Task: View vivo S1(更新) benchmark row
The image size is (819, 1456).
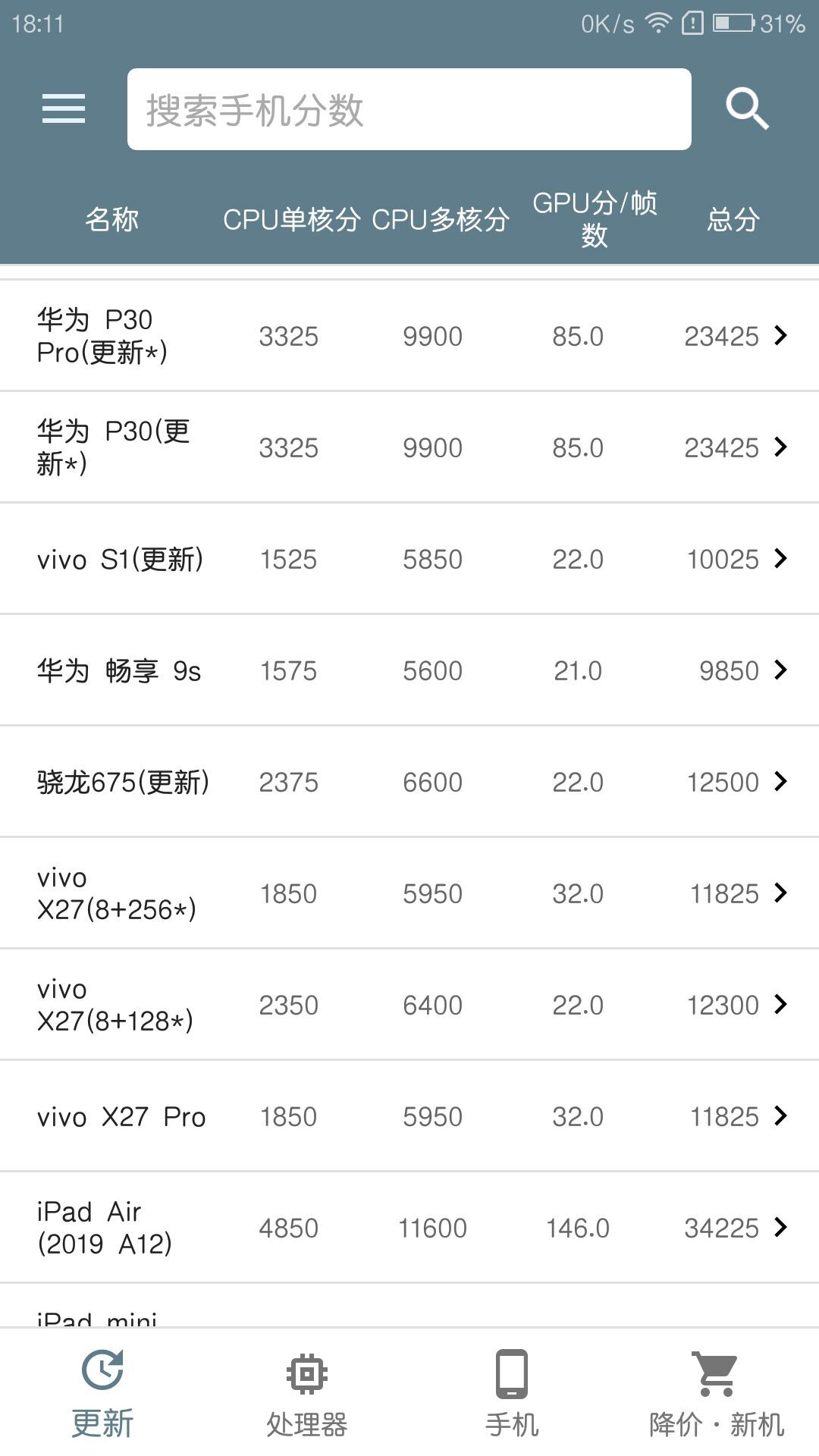Action: pyautogui.click(x=409, y=559)
